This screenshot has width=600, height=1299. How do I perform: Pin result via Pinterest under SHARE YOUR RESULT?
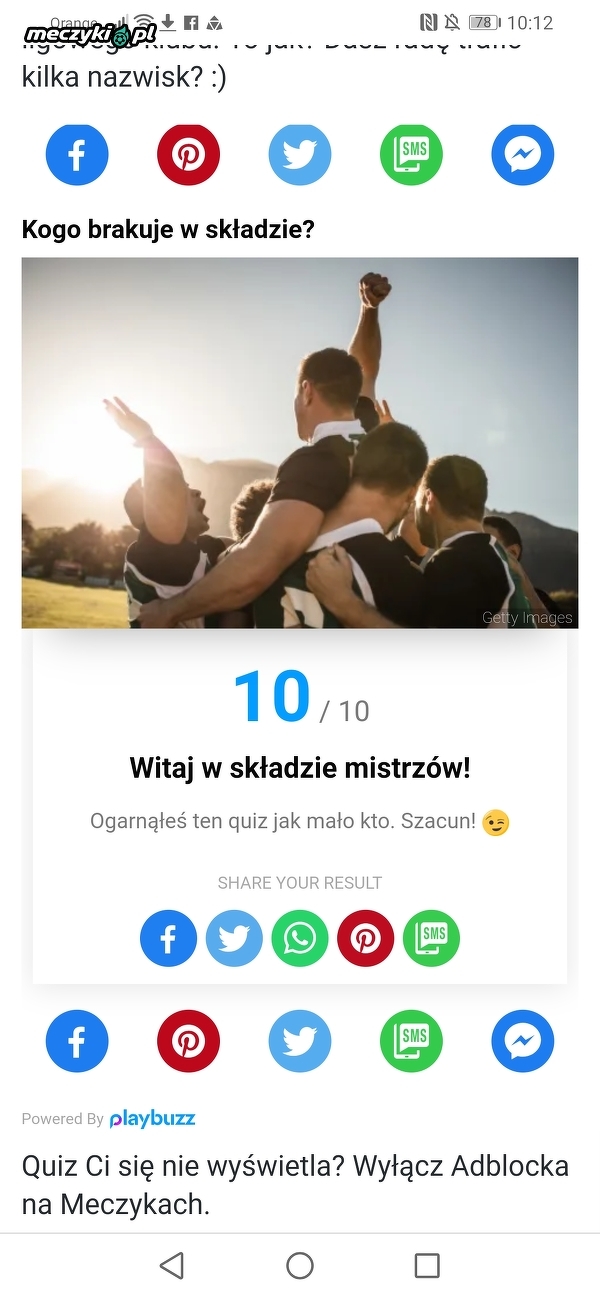(x=366, y=938)
